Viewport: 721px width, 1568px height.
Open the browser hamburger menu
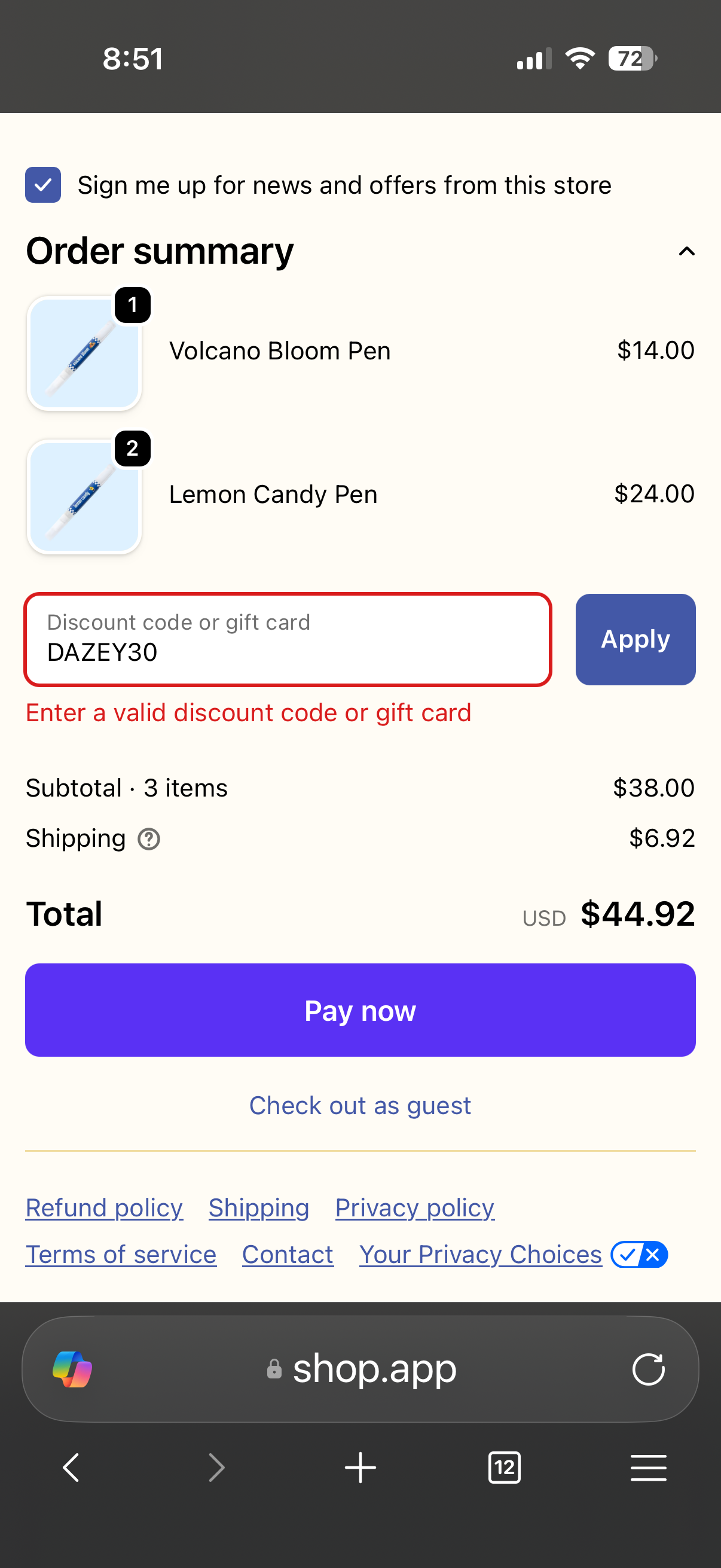648,1468
